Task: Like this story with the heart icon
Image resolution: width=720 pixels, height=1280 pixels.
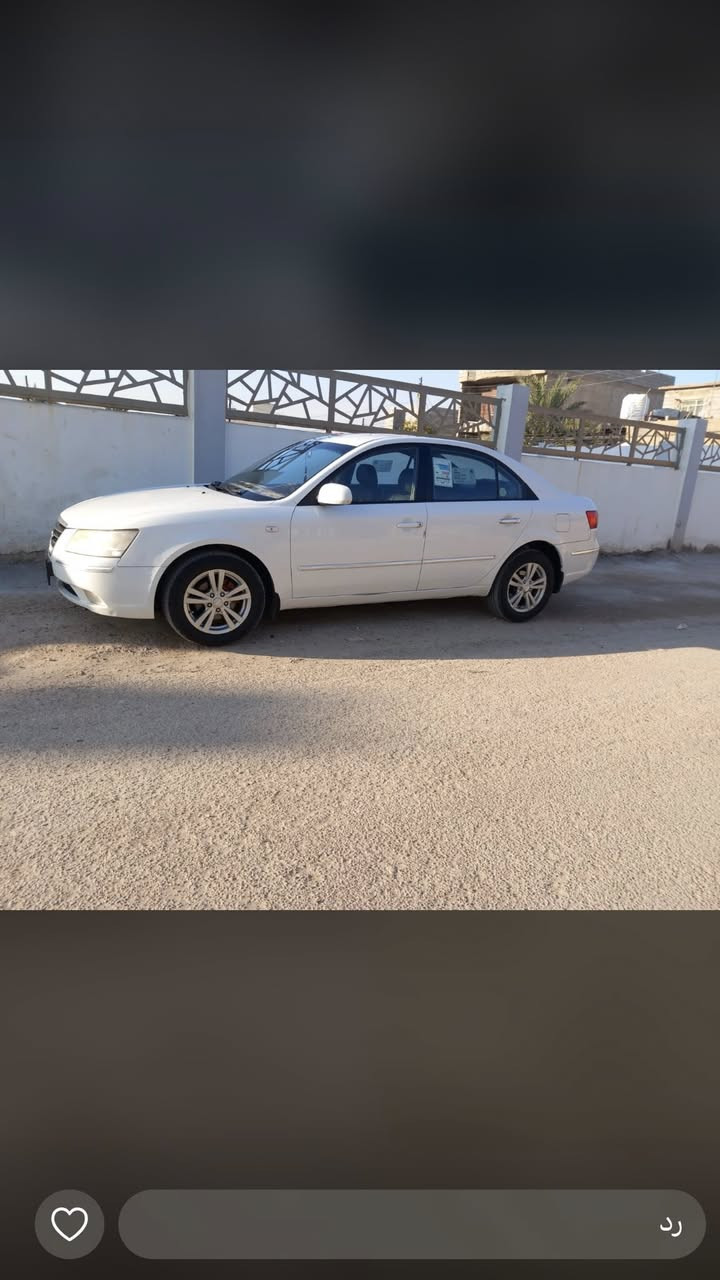Action: [69, 1224]
